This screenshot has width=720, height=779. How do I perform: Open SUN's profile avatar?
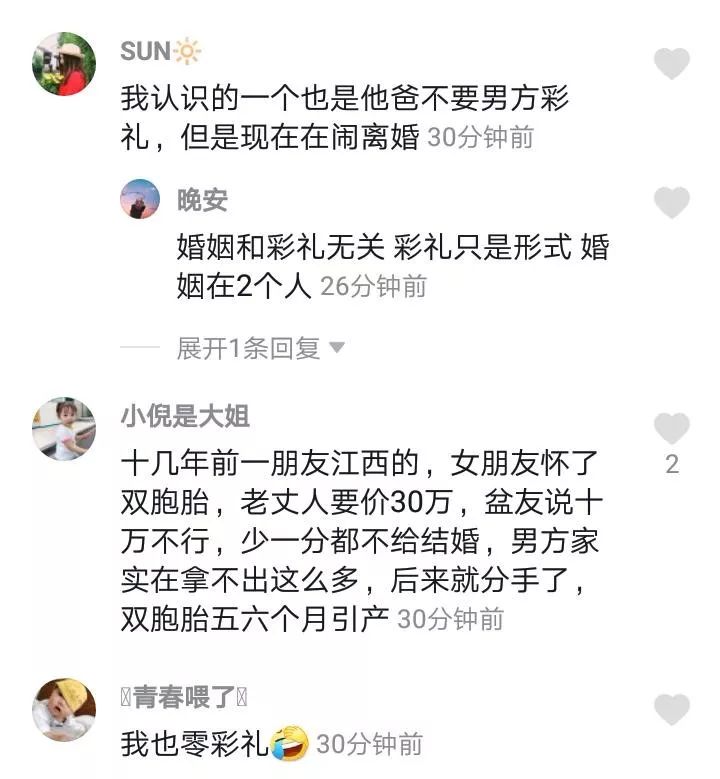64,64
